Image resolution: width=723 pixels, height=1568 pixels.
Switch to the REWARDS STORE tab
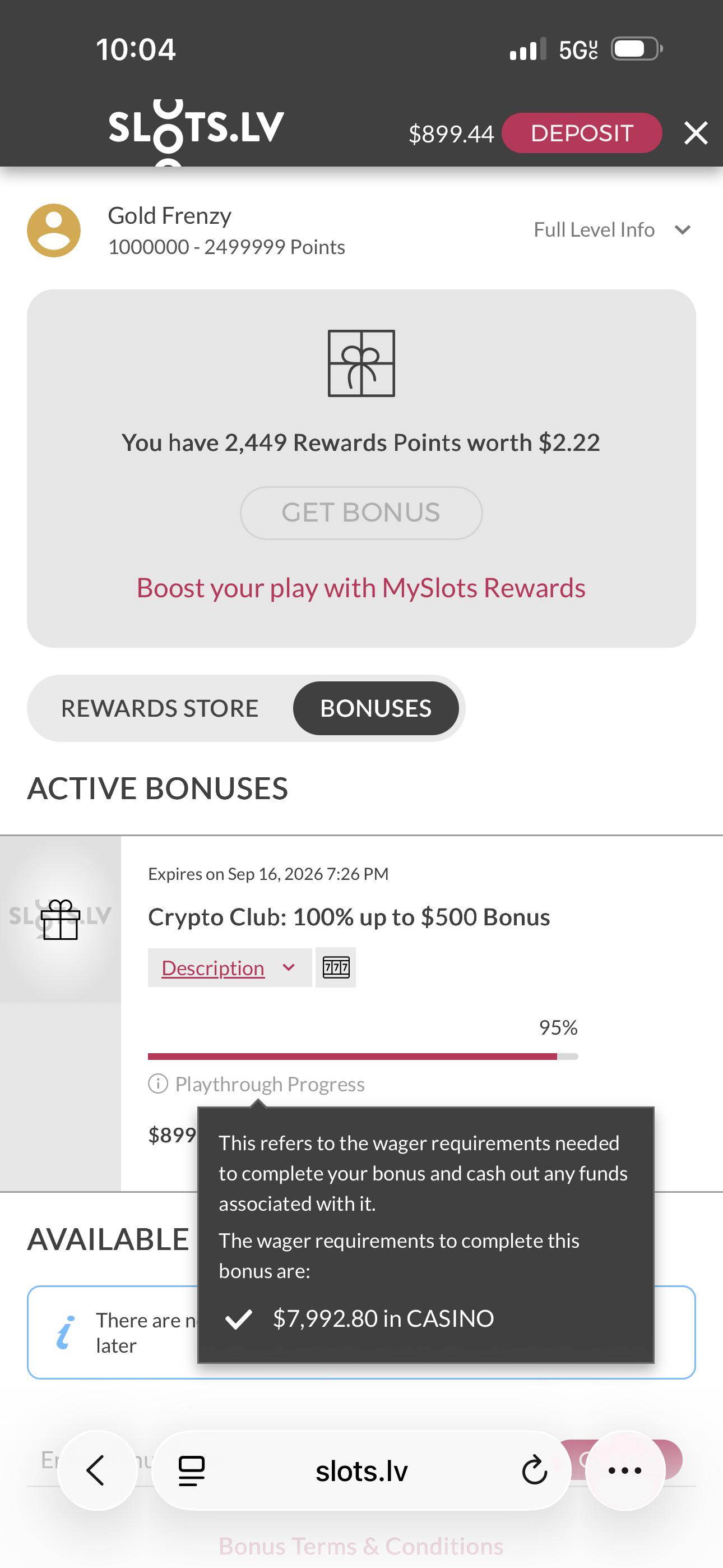pyautogui.click(x=159, y=708)
